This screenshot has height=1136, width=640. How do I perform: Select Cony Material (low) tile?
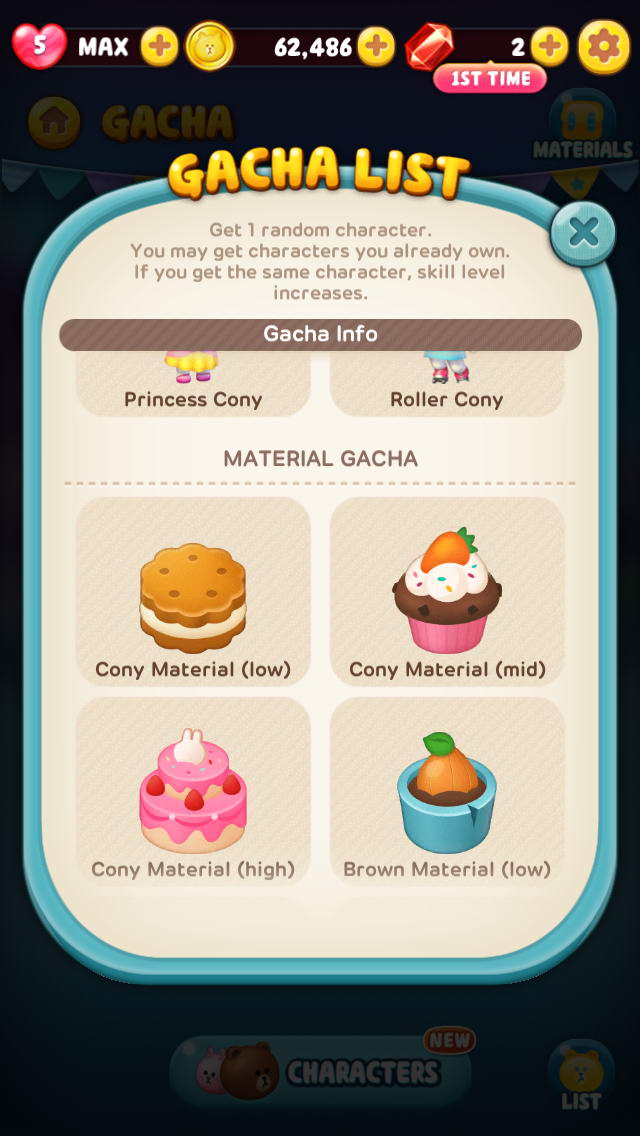click(x=193, y=592)
